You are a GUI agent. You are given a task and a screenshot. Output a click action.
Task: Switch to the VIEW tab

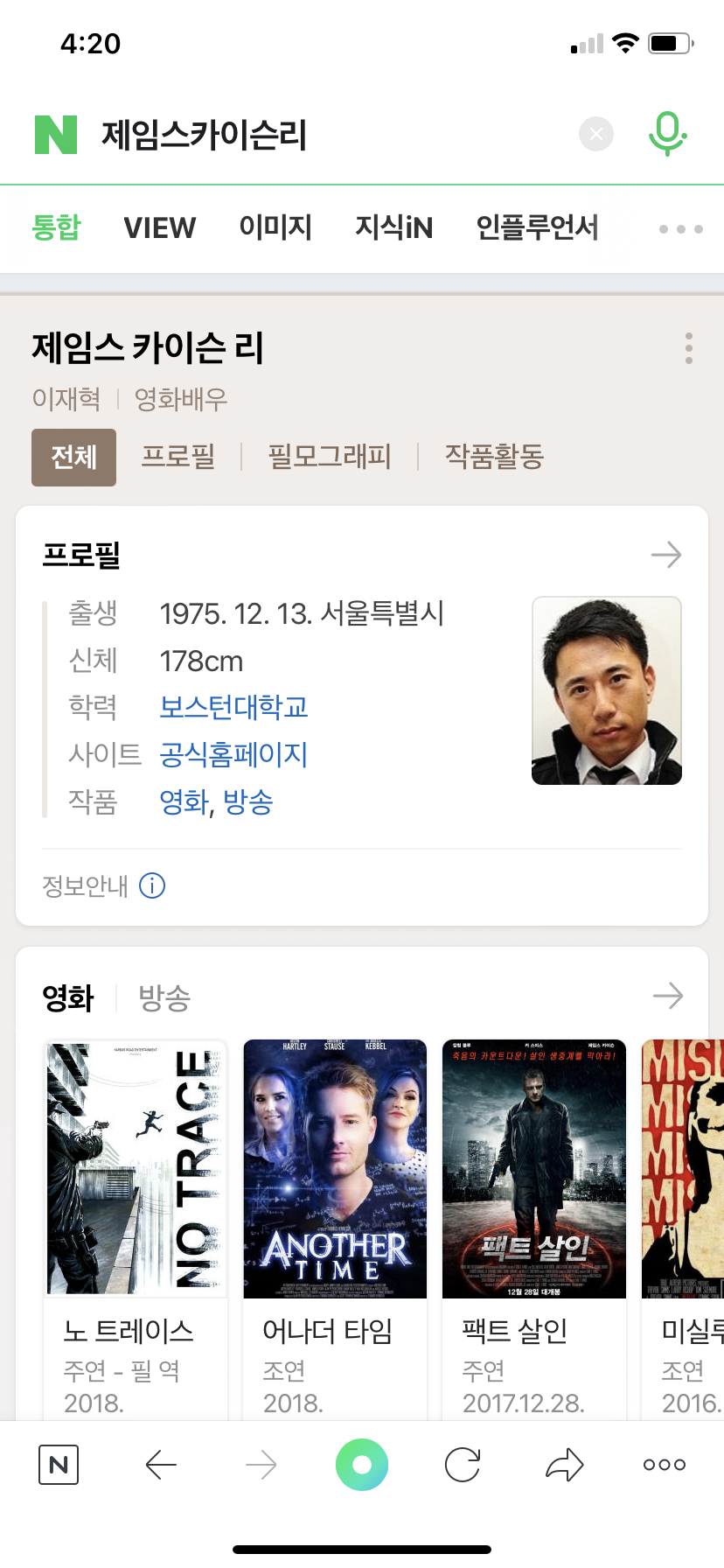tap(160, 227)
